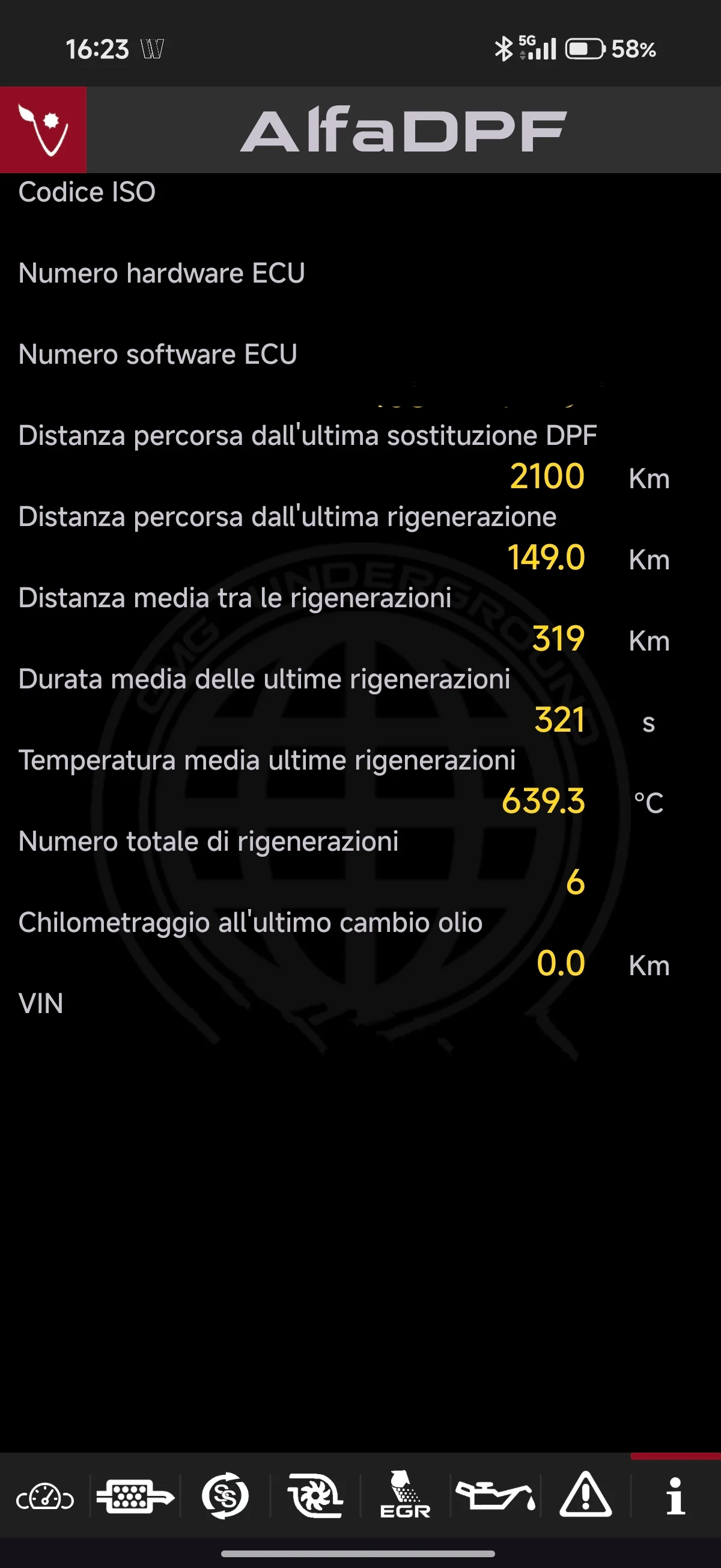Screen dimensions: 721x1568
Task: Switch to the DPF filter tab
Action: click(135, 1496)
